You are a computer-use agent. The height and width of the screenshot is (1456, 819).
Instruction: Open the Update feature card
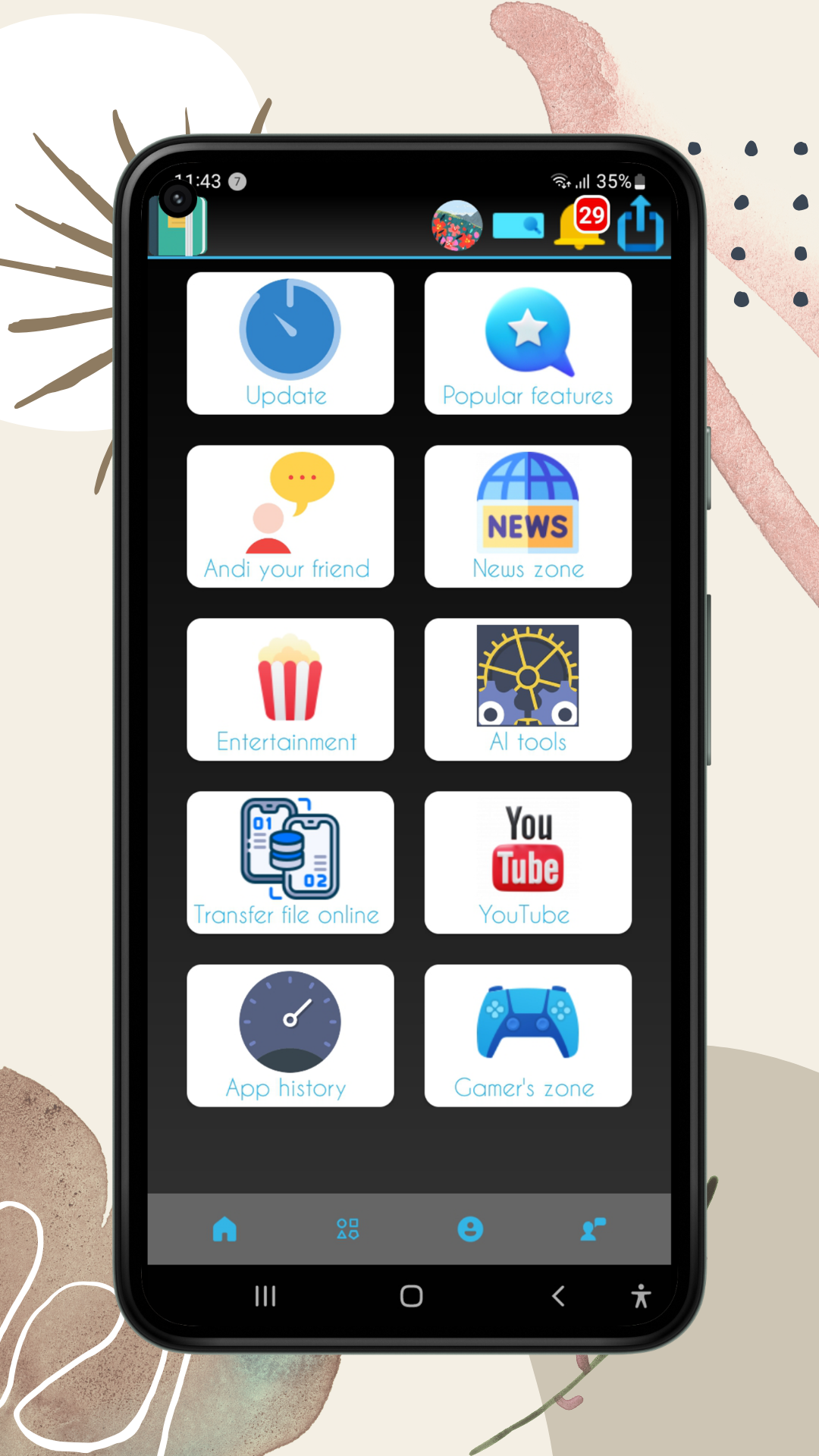[290, 344]
